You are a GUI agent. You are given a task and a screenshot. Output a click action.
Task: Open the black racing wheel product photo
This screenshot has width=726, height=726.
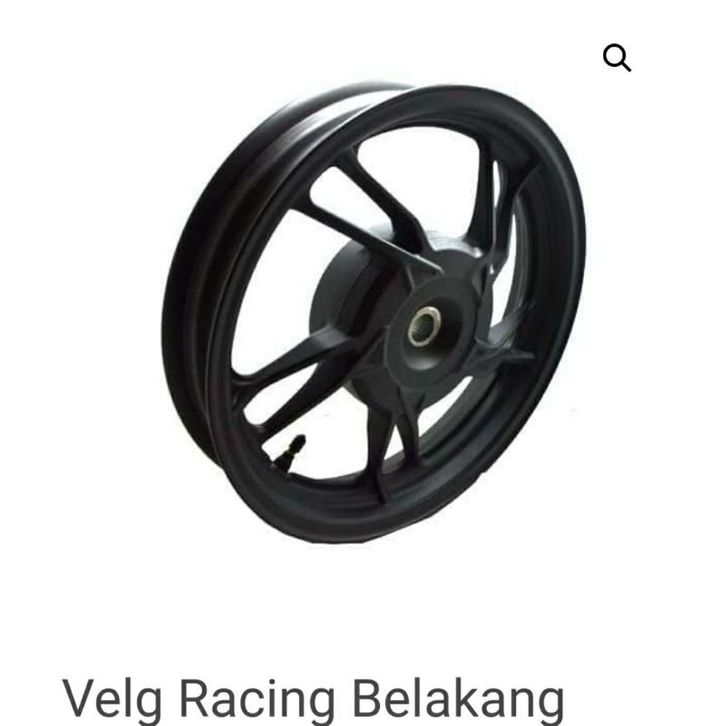[x=372, y=315]
